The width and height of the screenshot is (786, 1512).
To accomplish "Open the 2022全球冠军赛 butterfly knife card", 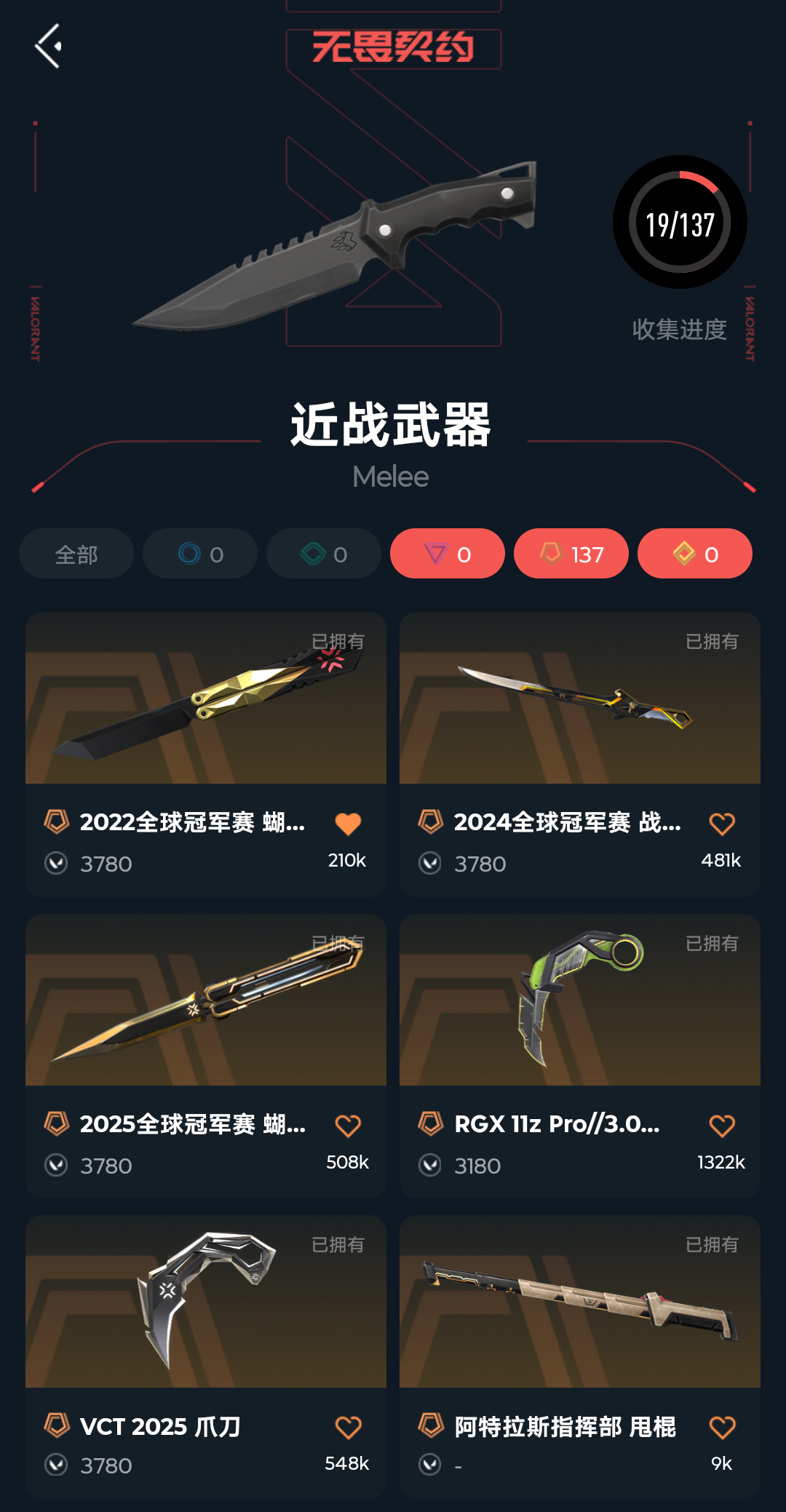I will pyautogui.click(x=206, y=754).
